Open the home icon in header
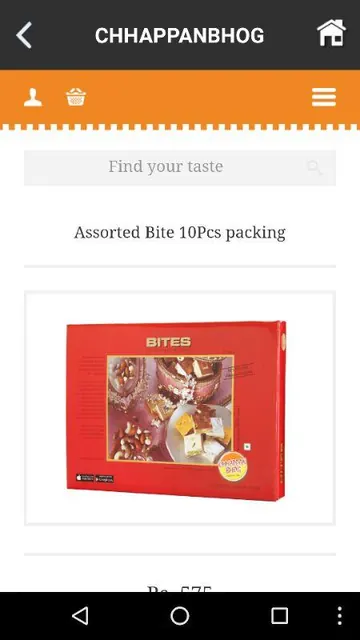360x640 pixels. (x=331, y=33)
